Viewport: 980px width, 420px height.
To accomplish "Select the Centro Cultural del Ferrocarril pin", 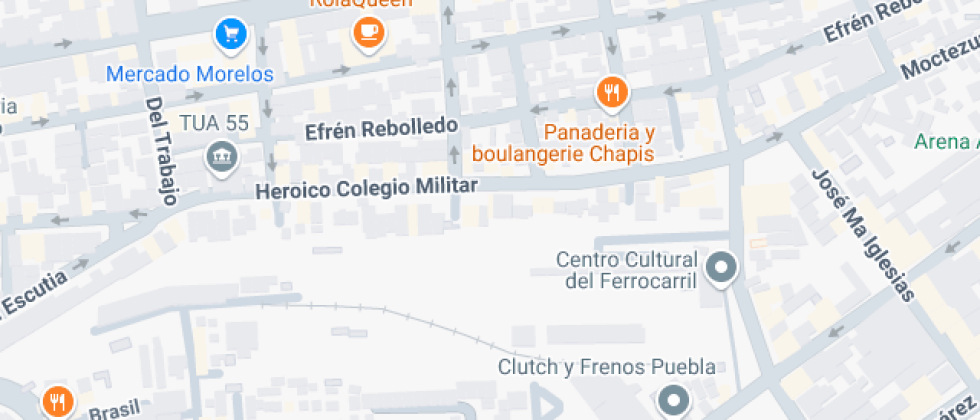I will tap(721, 269).
